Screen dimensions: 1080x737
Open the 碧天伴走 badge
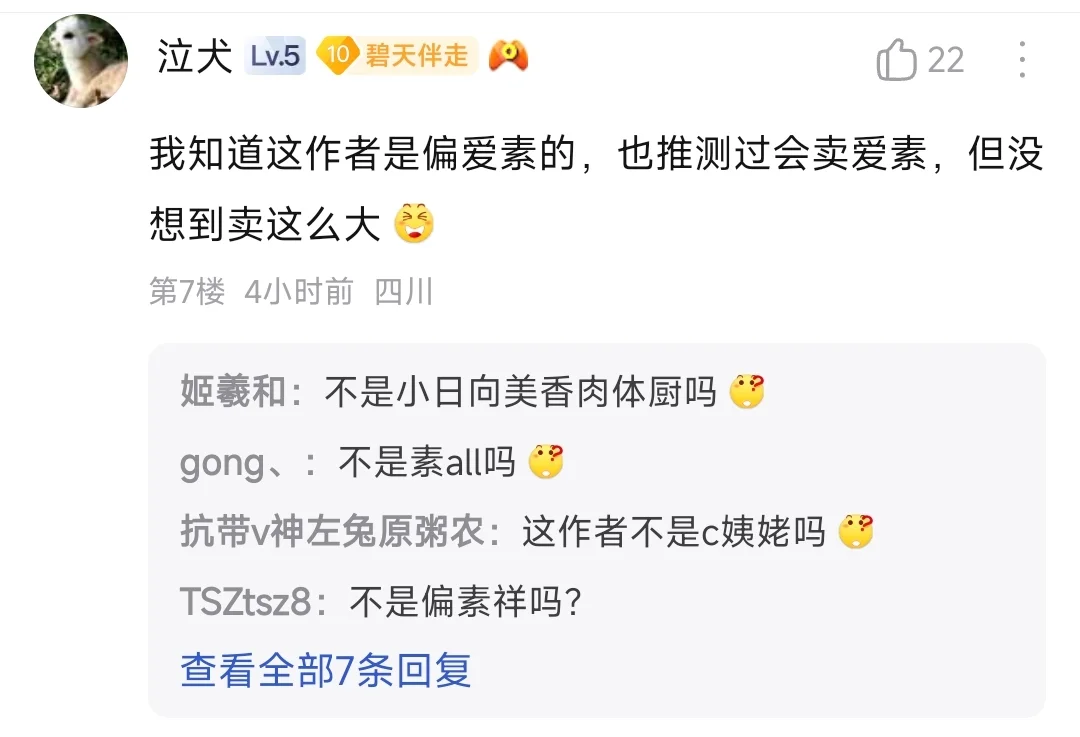coord(398,56)
